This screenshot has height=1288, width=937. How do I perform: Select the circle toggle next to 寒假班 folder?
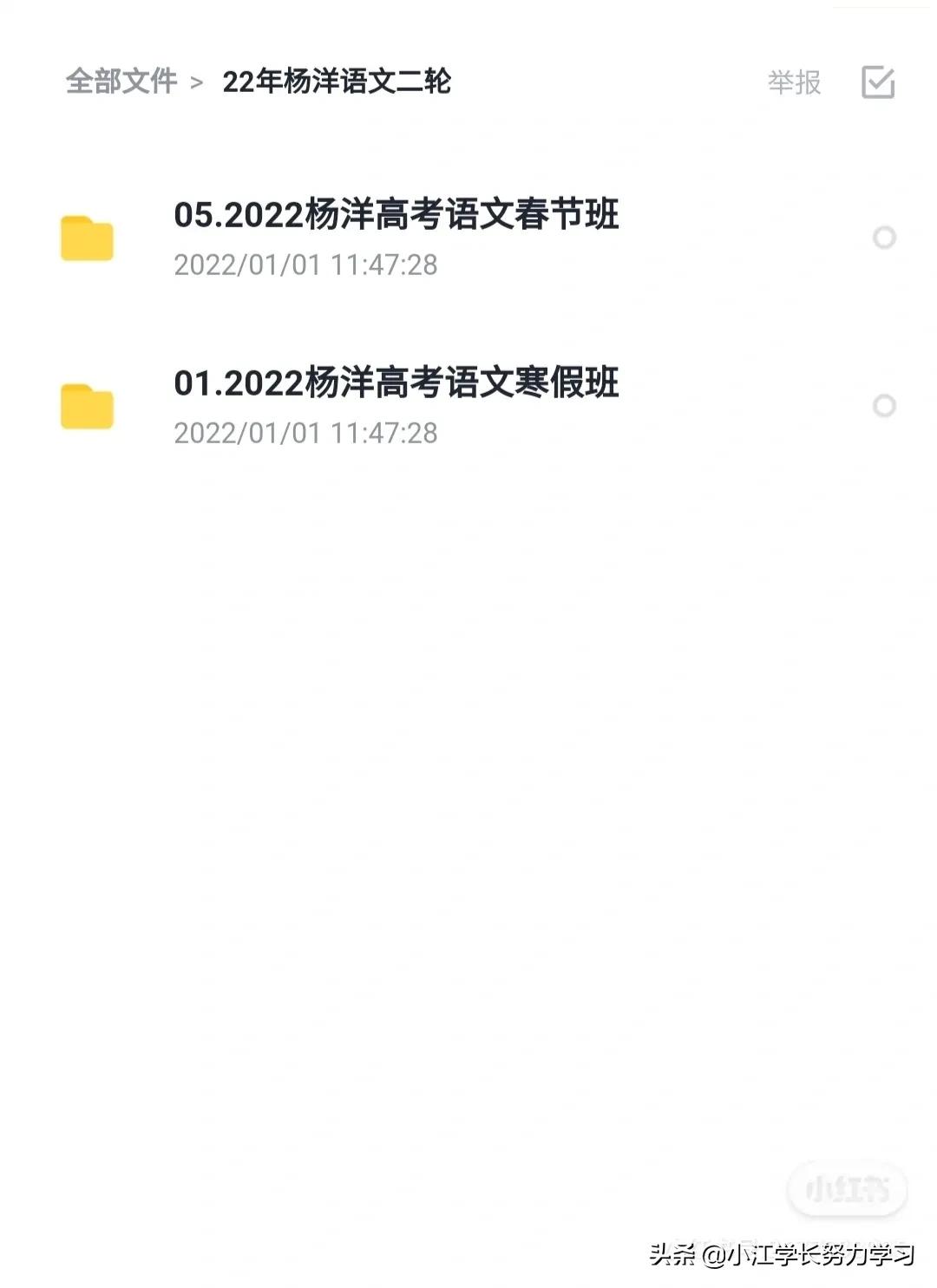click(x=886, y=406)
